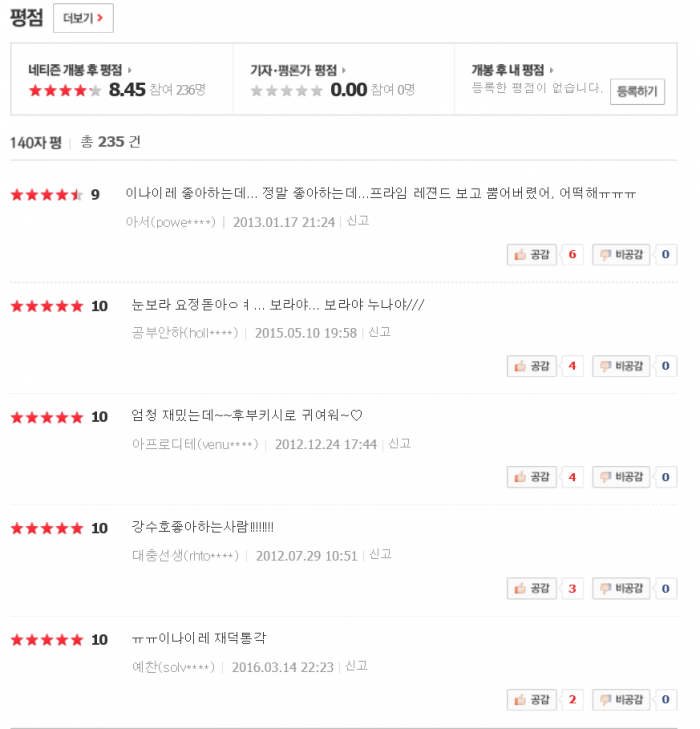
Task: Tap 비공감 on 아서's review
Action: point(620,255)
